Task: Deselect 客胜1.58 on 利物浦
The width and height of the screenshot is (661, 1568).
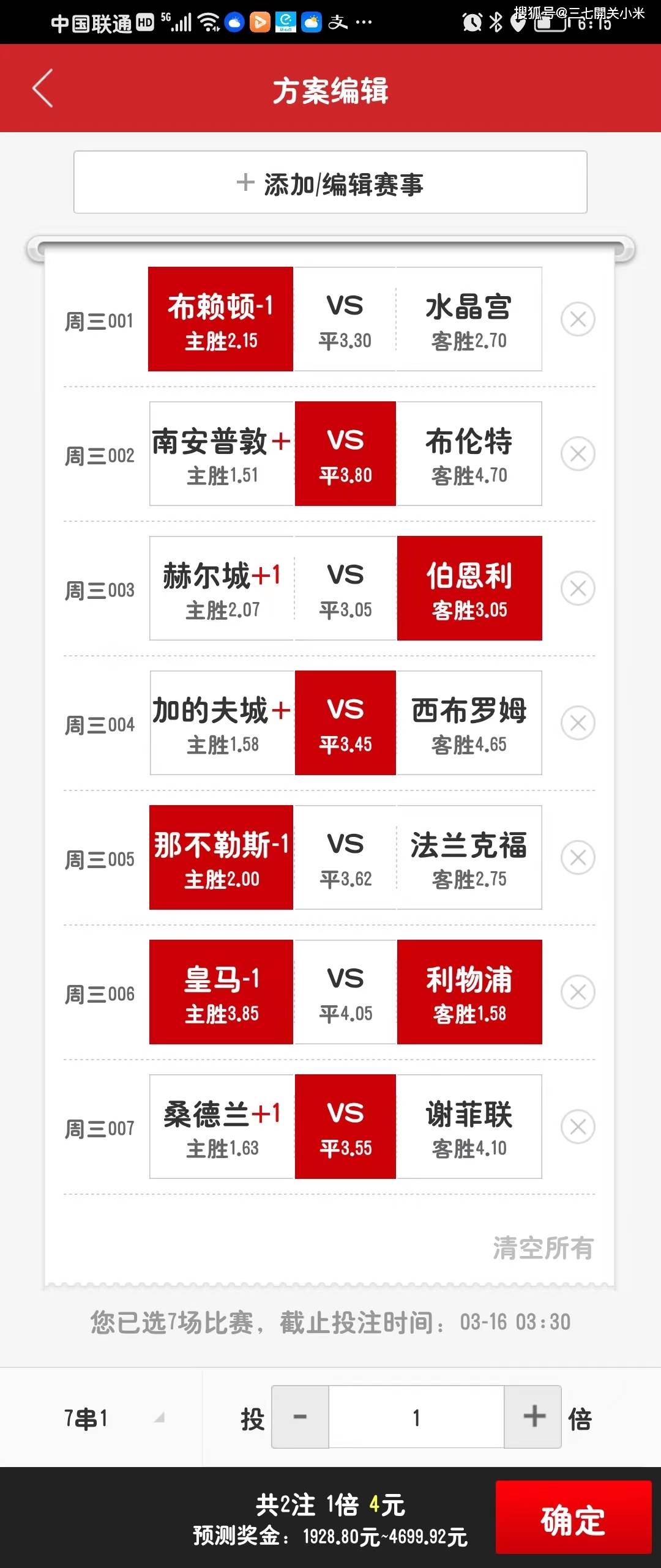Action: coord(469,992)
